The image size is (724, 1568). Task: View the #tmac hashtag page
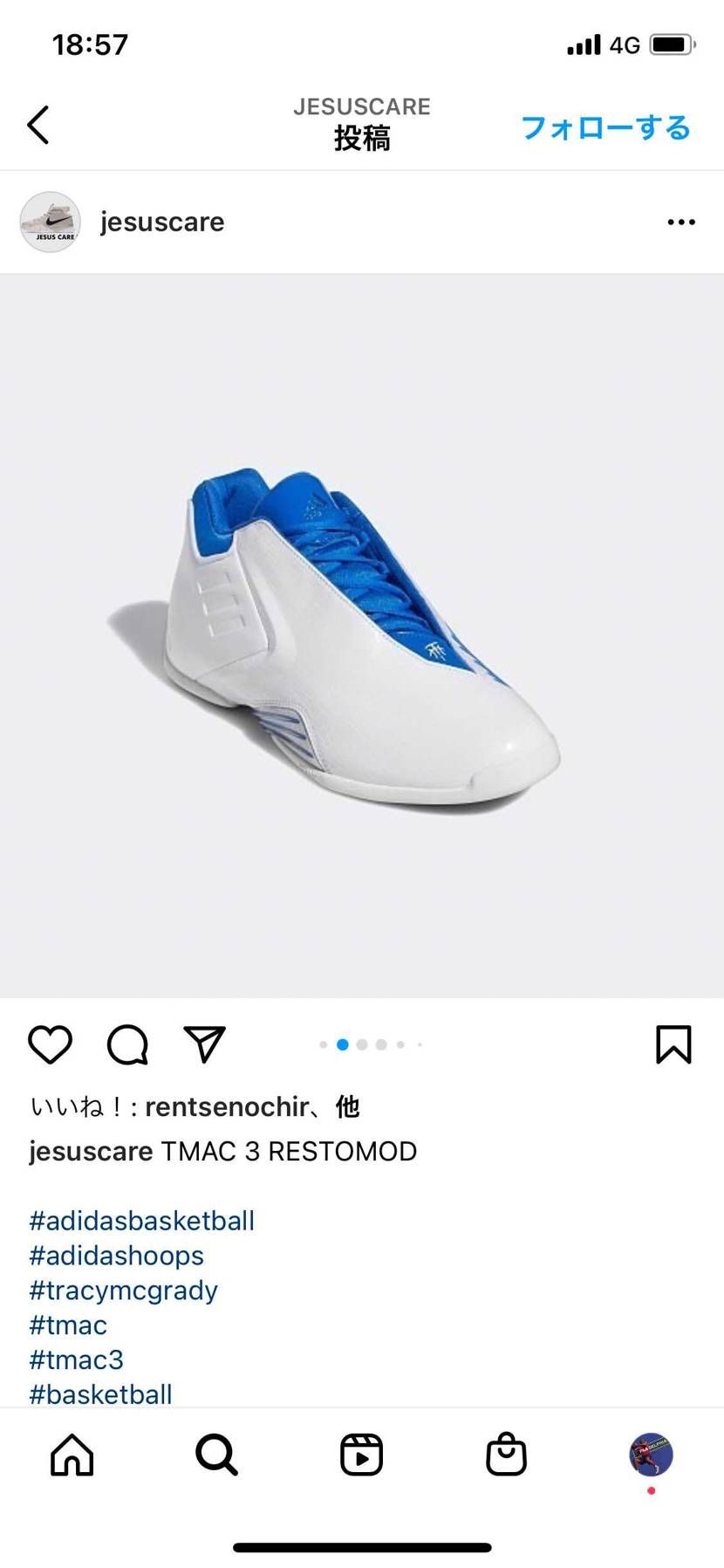tap(68, 1325)
